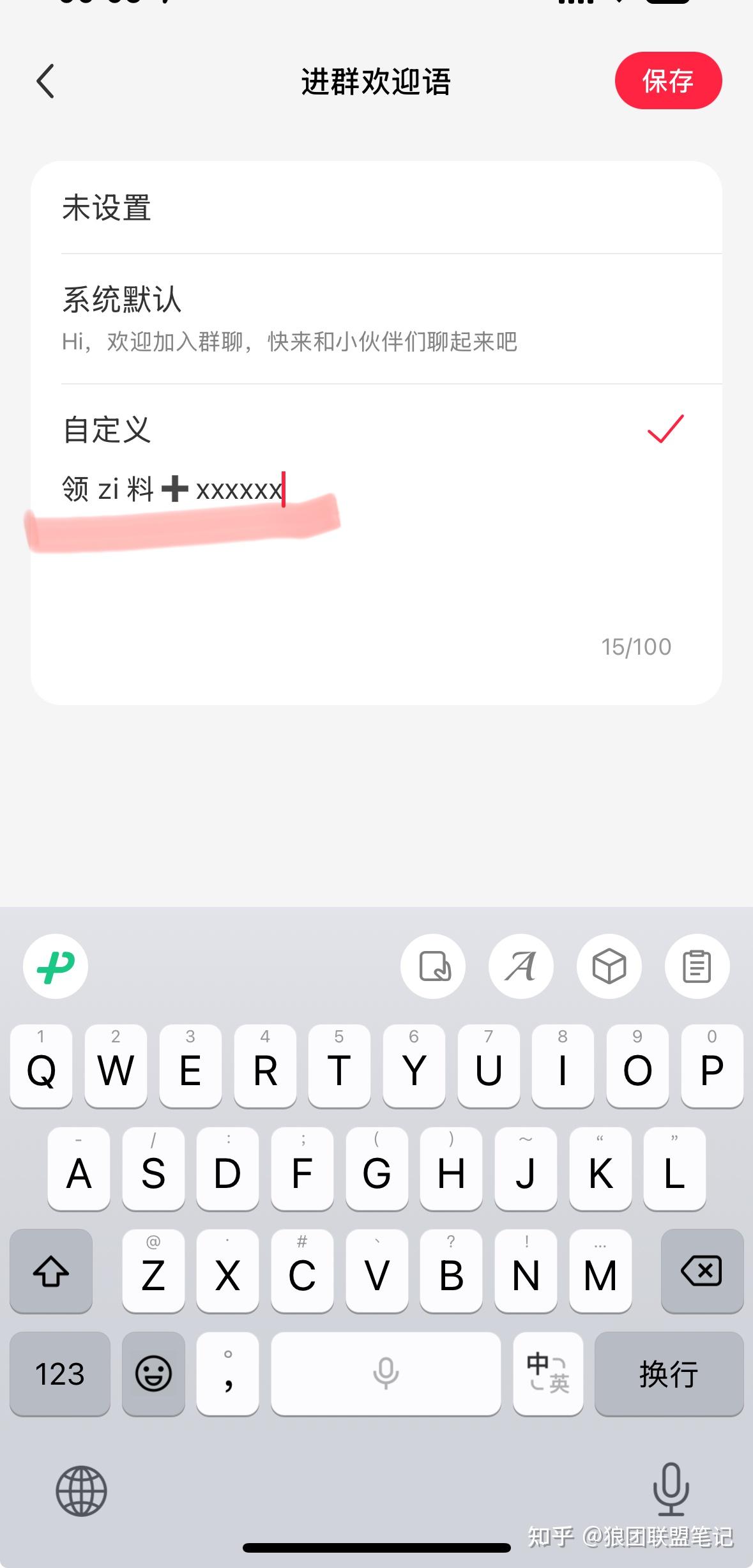Insert a line break with 换行
This screenshot has height=1568, width=753.
[x=669, y=1374]
